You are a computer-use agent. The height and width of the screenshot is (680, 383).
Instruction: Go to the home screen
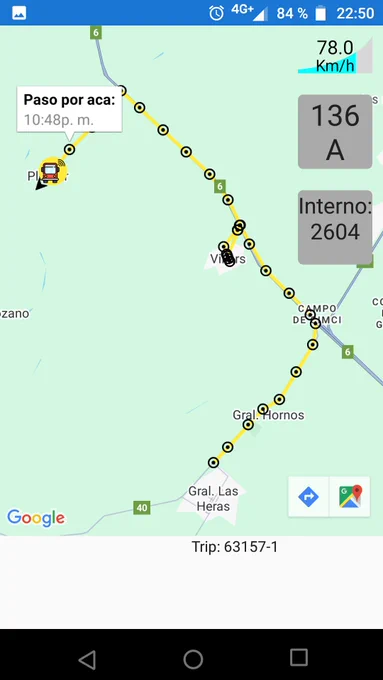coord(193,660)
